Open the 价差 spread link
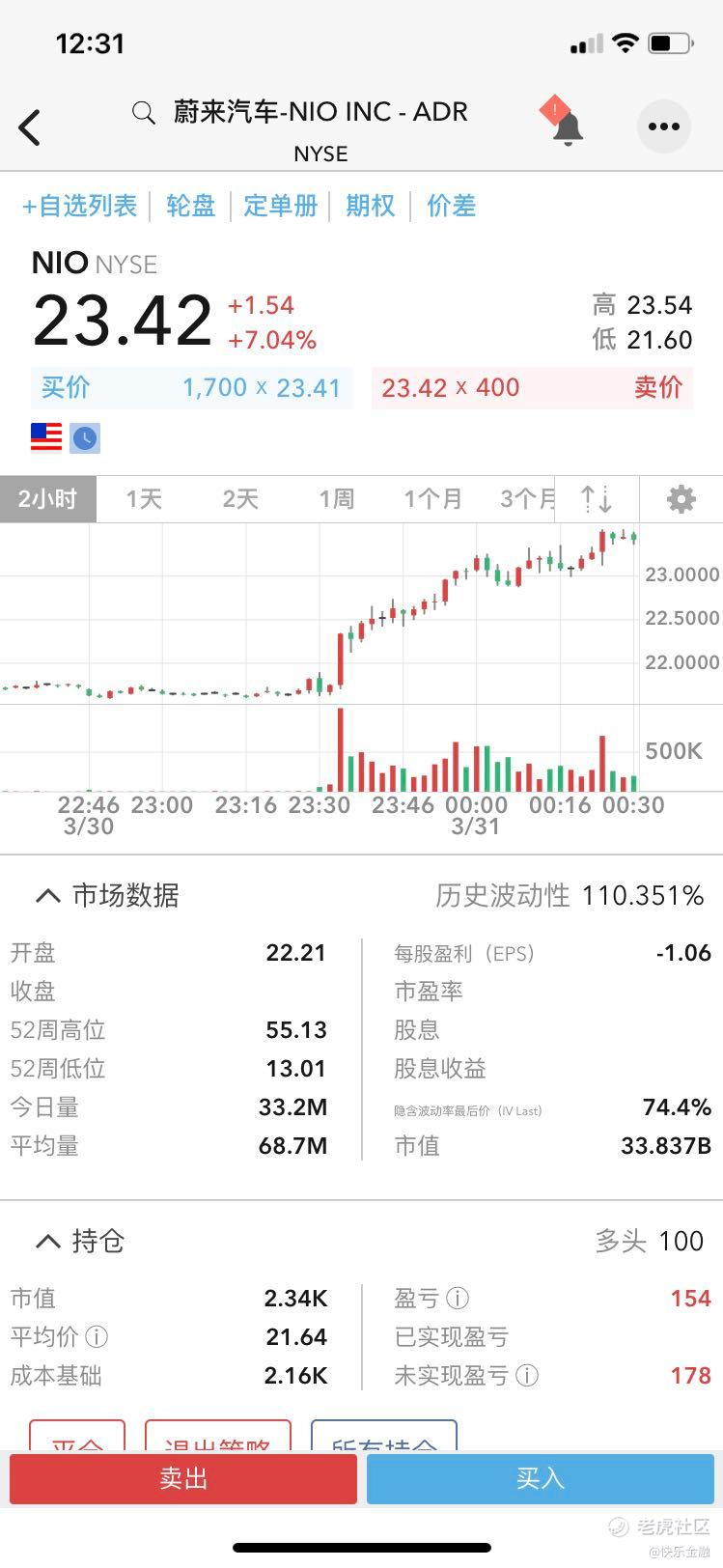Image resolution: width=723 pixels, height=1568 pixels. coord(452,206)
